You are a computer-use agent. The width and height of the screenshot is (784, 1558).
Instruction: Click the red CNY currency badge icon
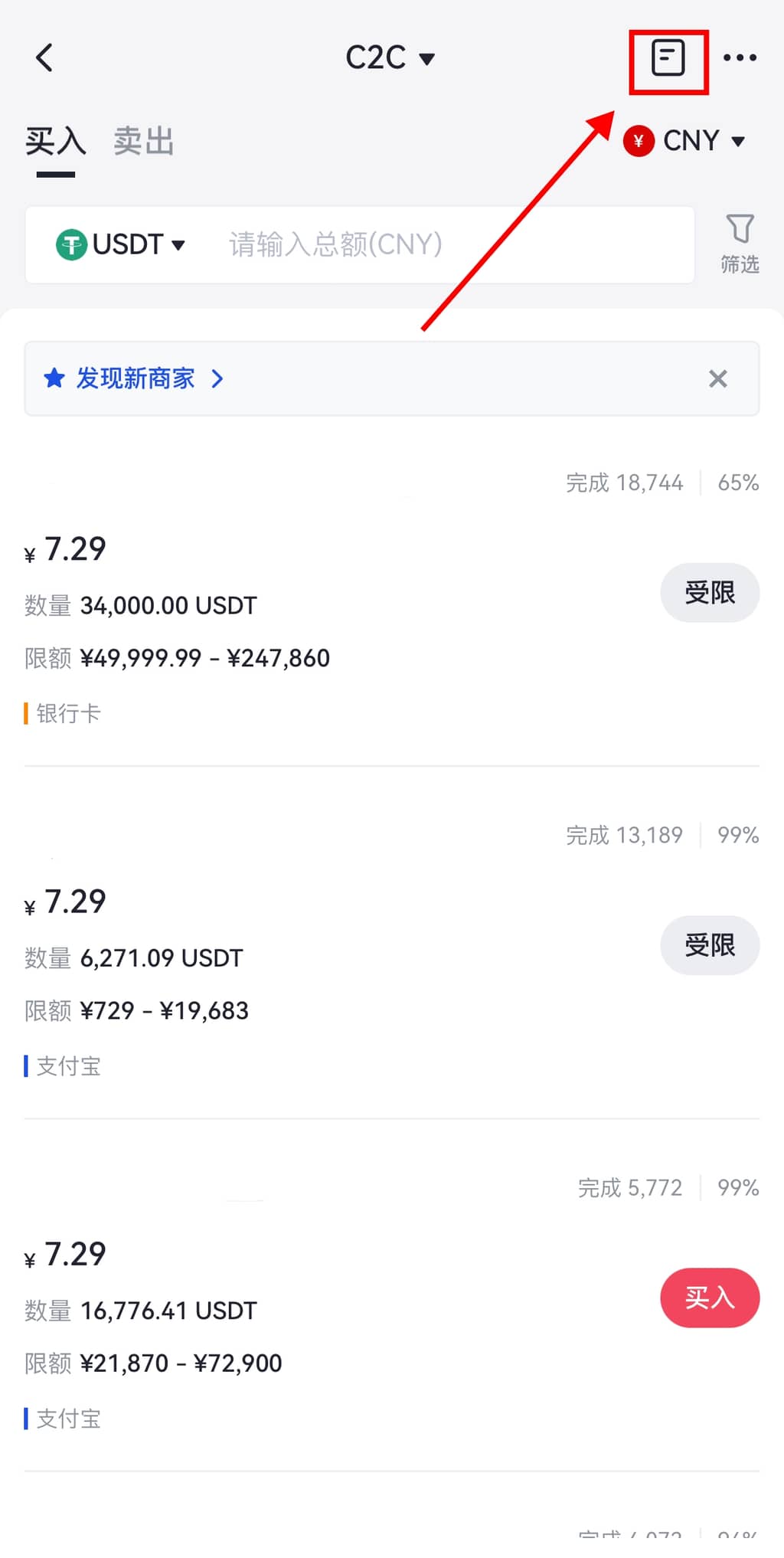638,141
